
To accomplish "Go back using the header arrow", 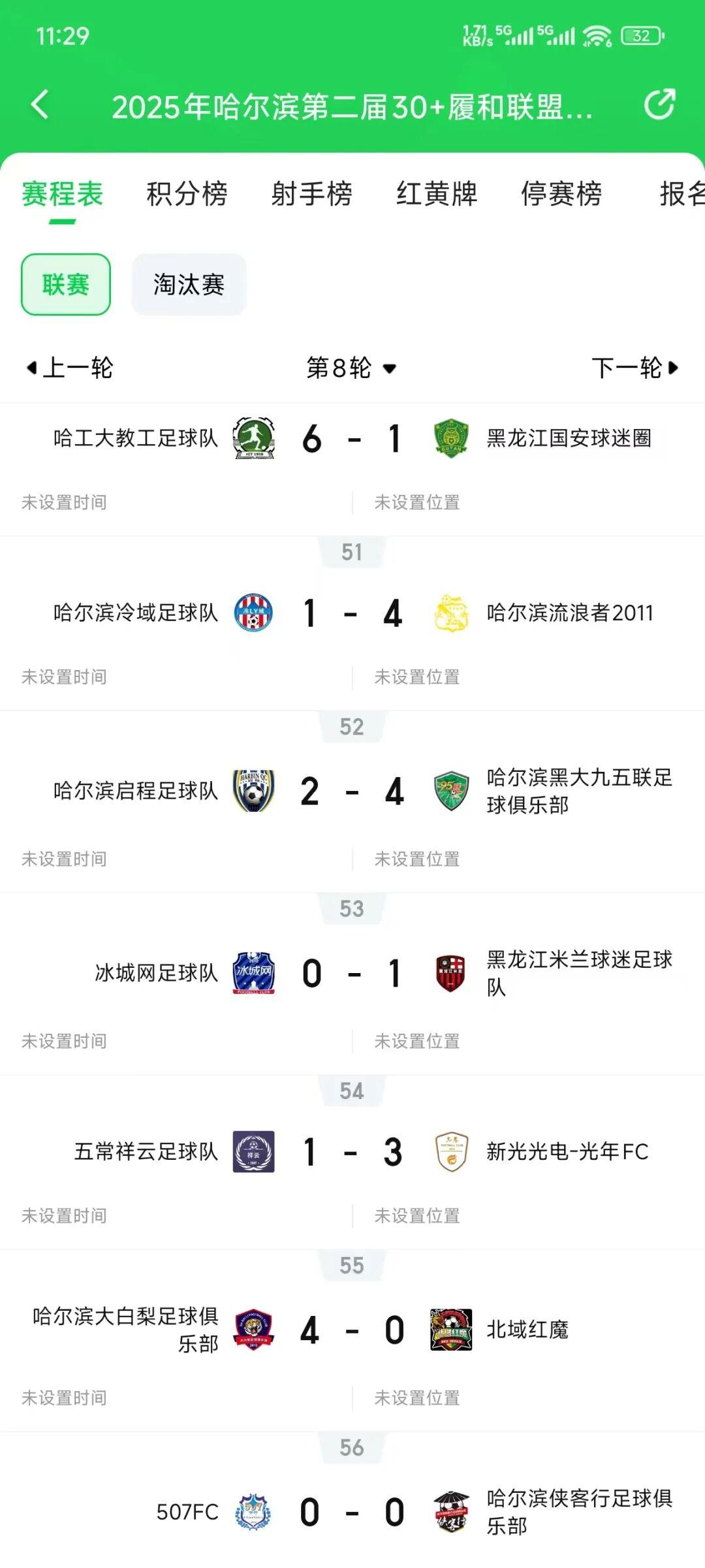I will click(x=40, y=104).
